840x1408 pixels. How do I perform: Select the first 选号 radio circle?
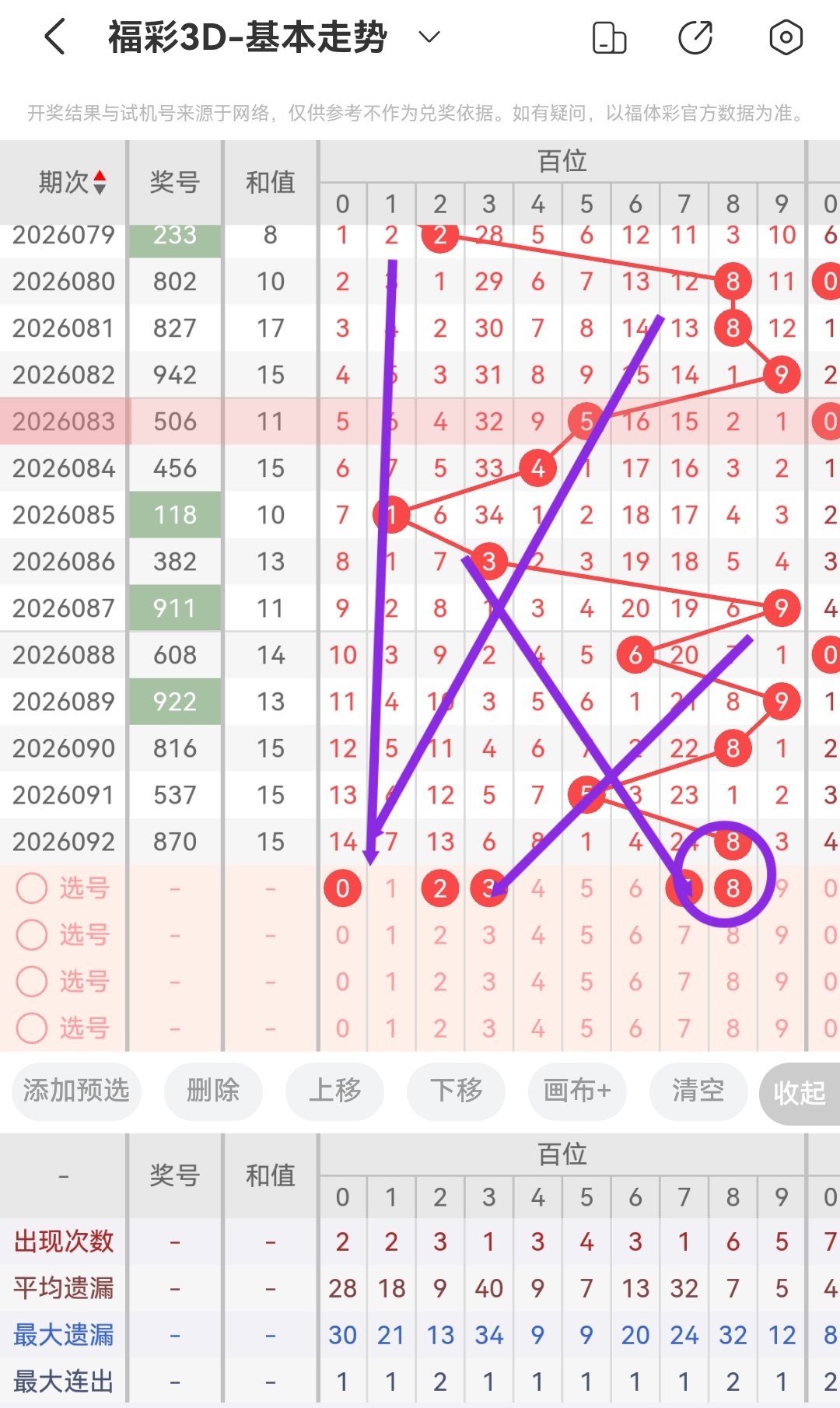point(31,888)
